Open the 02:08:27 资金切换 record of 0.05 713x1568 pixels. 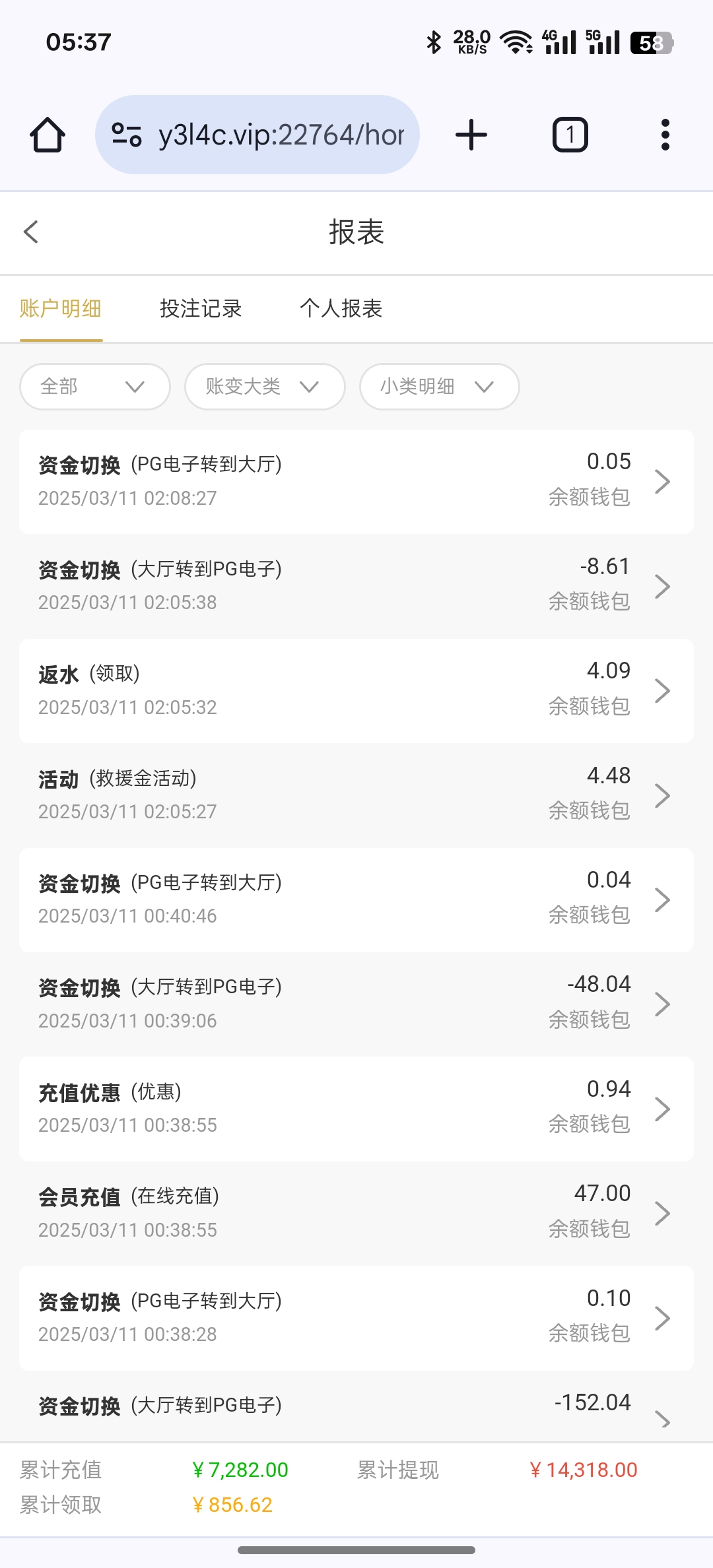coord(356,482)
